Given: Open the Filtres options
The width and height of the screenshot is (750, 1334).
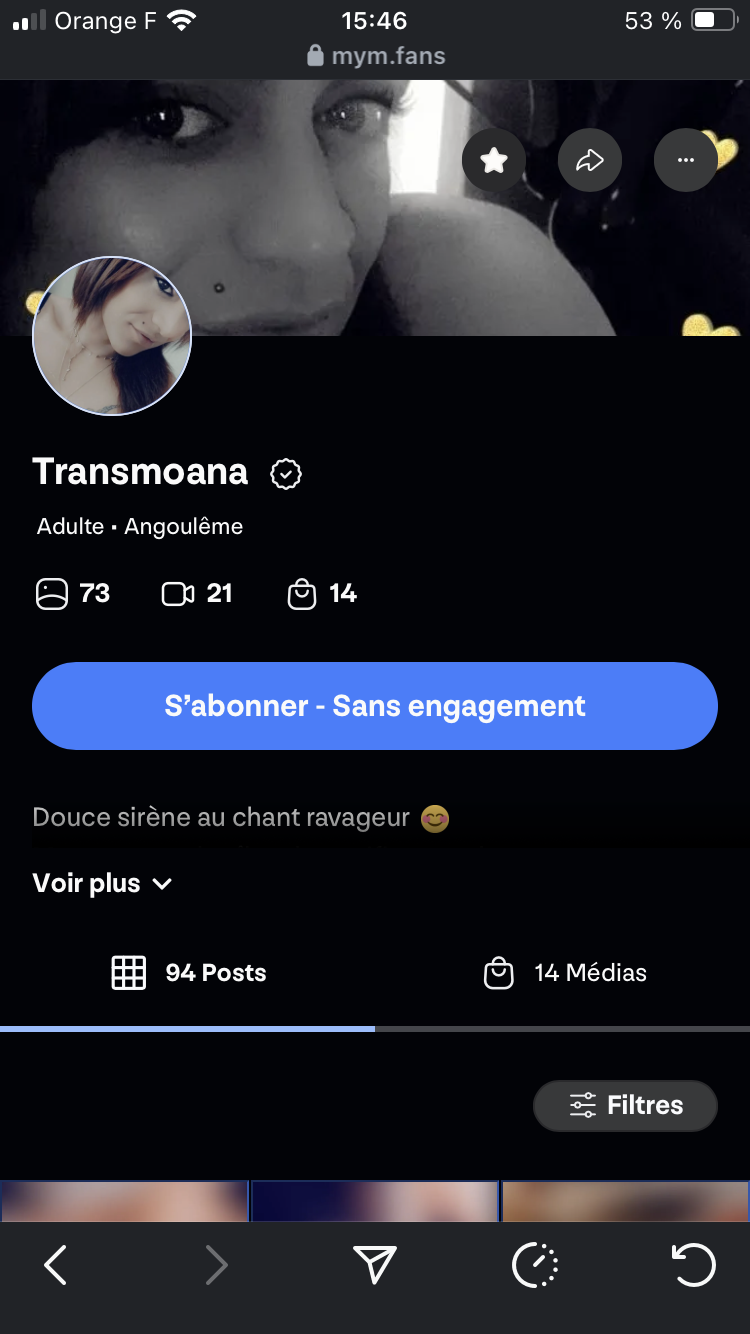Looking at the screenshot, I should (x=626, y=1105).
